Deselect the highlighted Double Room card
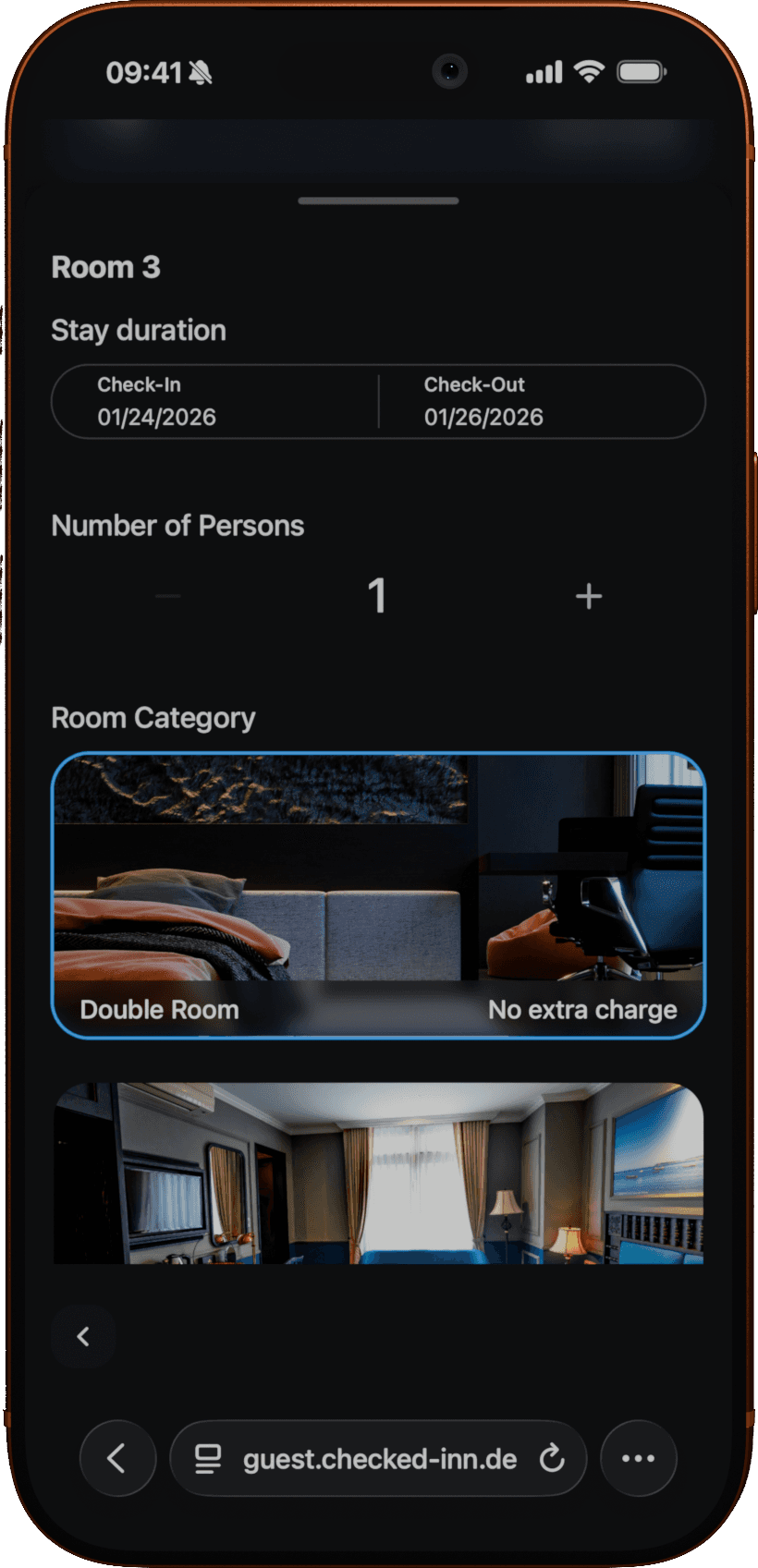This screenshot has width=758, height=1568. tap(377, 894)
